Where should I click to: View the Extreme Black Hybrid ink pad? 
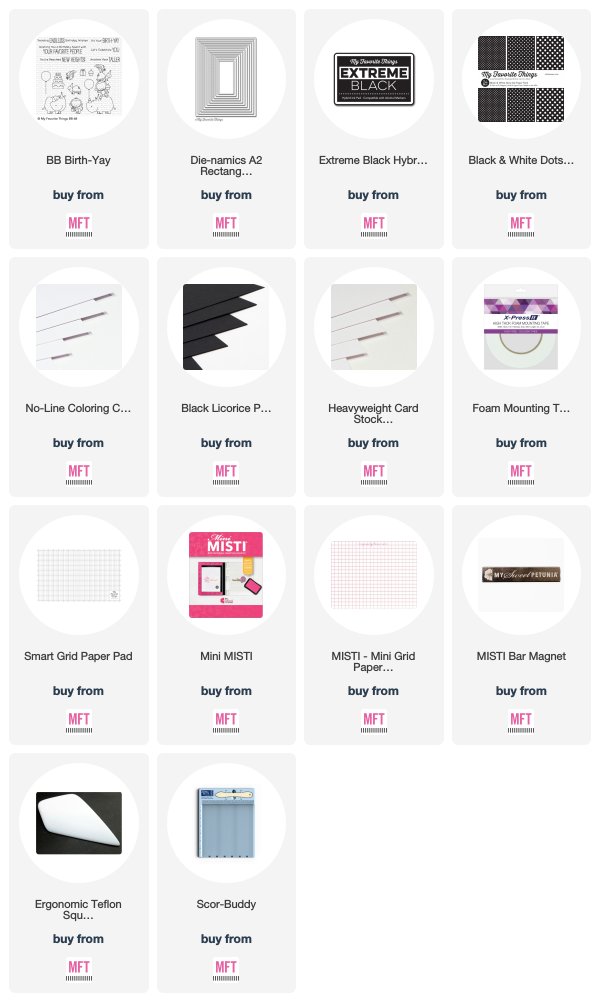click(x=374, y=129)
